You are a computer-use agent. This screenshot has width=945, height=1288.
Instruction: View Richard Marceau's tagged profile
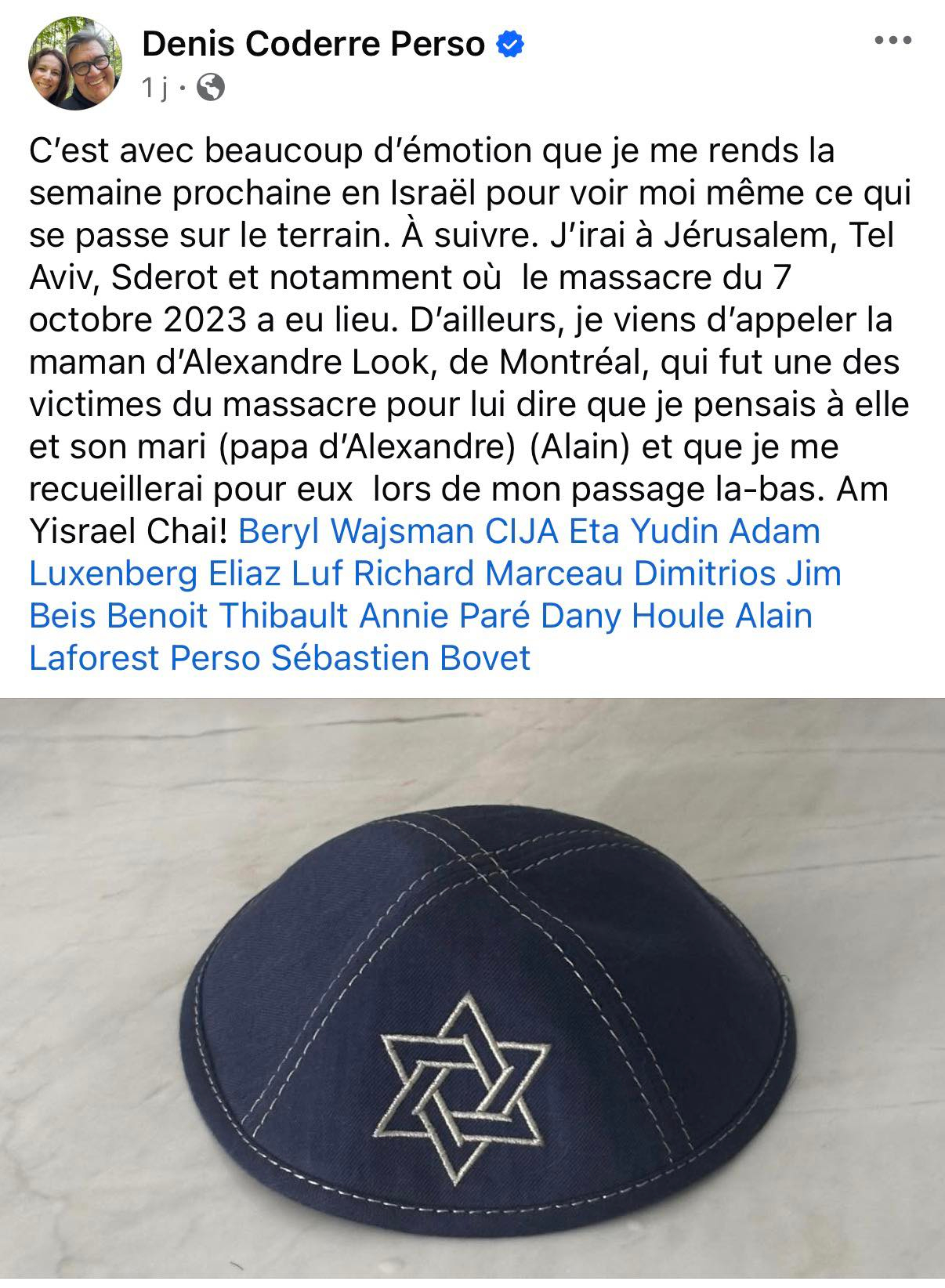(x=487, y=573)
